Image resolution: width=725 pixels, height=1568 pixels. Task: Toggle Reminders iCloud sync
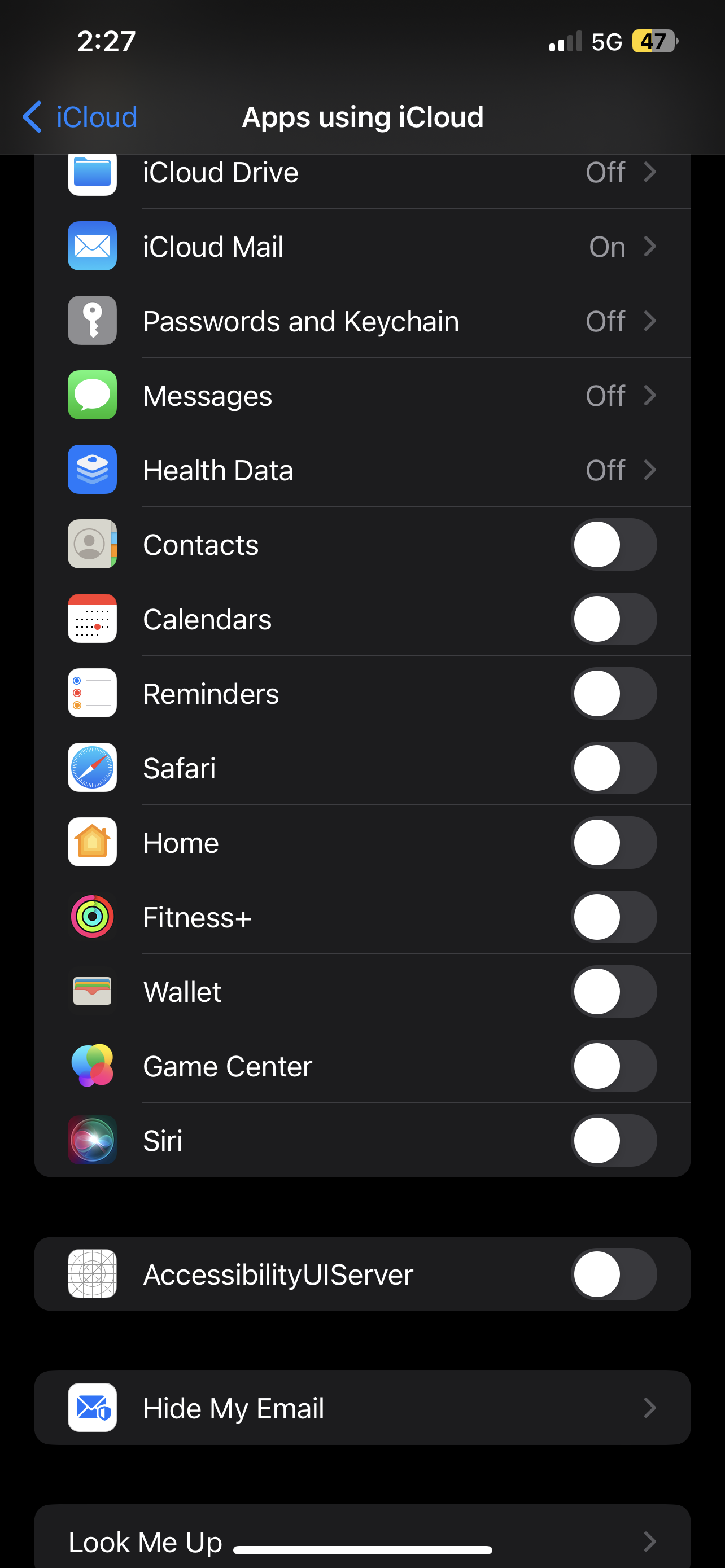(613, 693)
